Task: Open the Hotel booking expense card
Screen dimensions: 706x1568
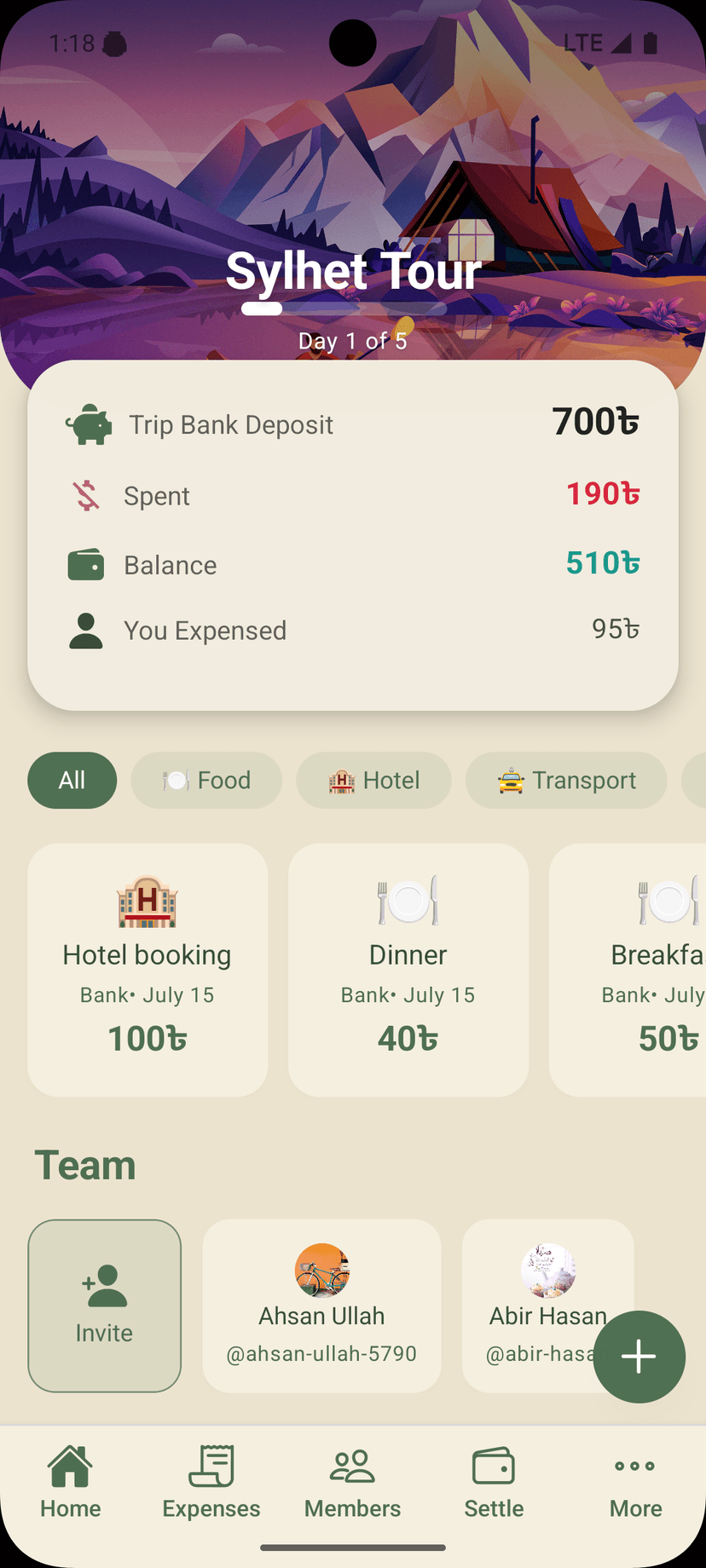Action: click(148, 970)
